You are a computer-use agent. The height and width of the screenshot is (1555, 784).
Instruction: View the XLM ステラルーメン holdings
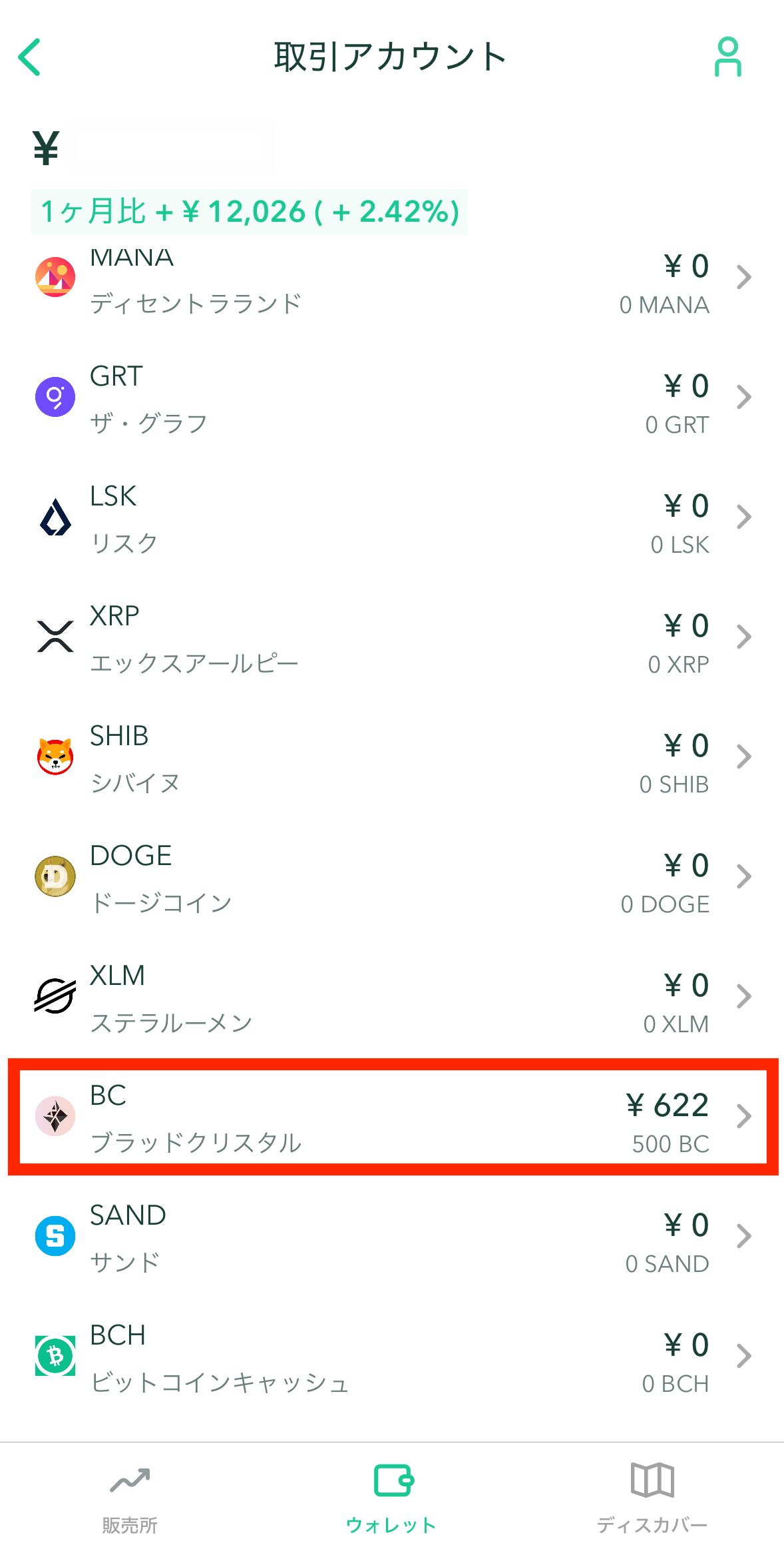[392, 998]
